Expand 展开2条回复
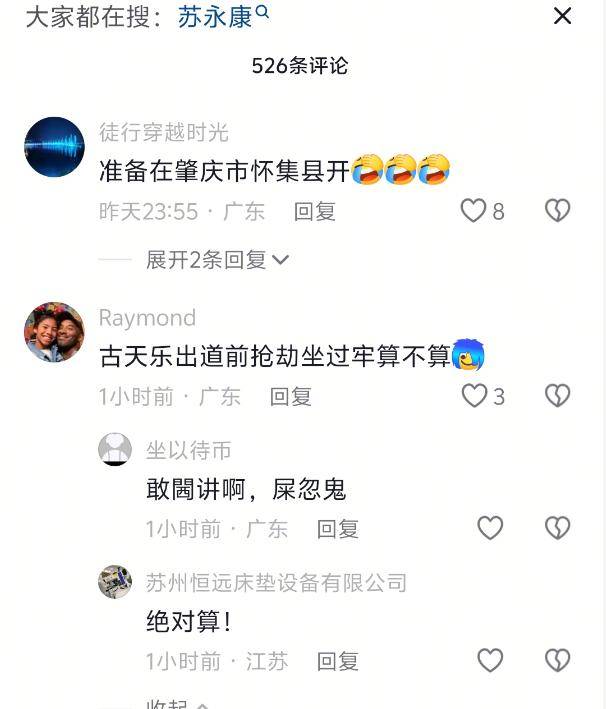 pyautogui.click(x=217, y=260)
